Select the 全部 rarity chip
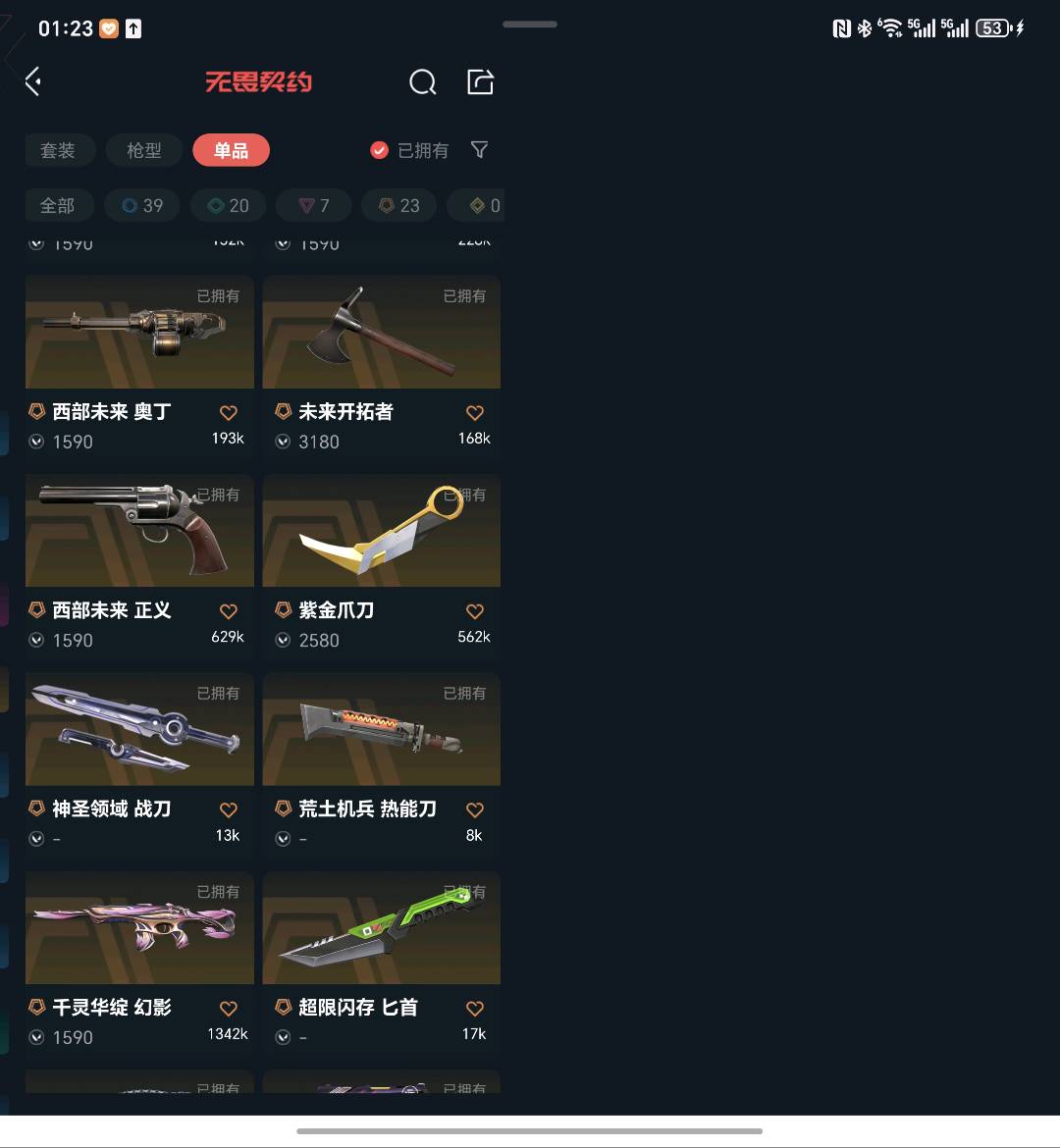Viewport: 1060px width, 1148px height. [x=57, y=205]
